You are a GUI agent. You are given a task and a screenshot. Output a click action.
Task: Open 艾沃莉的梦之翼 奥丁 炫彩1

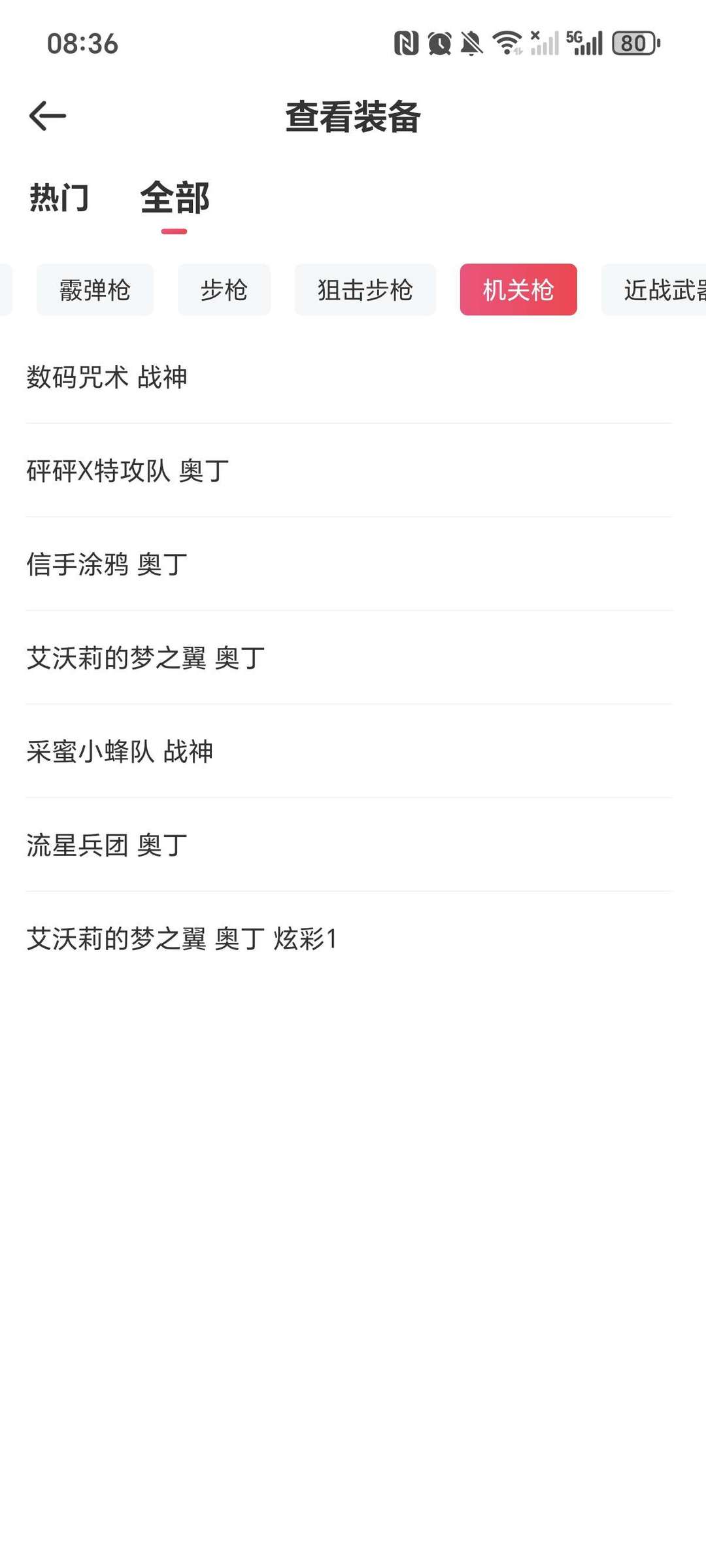pos(182,938)
